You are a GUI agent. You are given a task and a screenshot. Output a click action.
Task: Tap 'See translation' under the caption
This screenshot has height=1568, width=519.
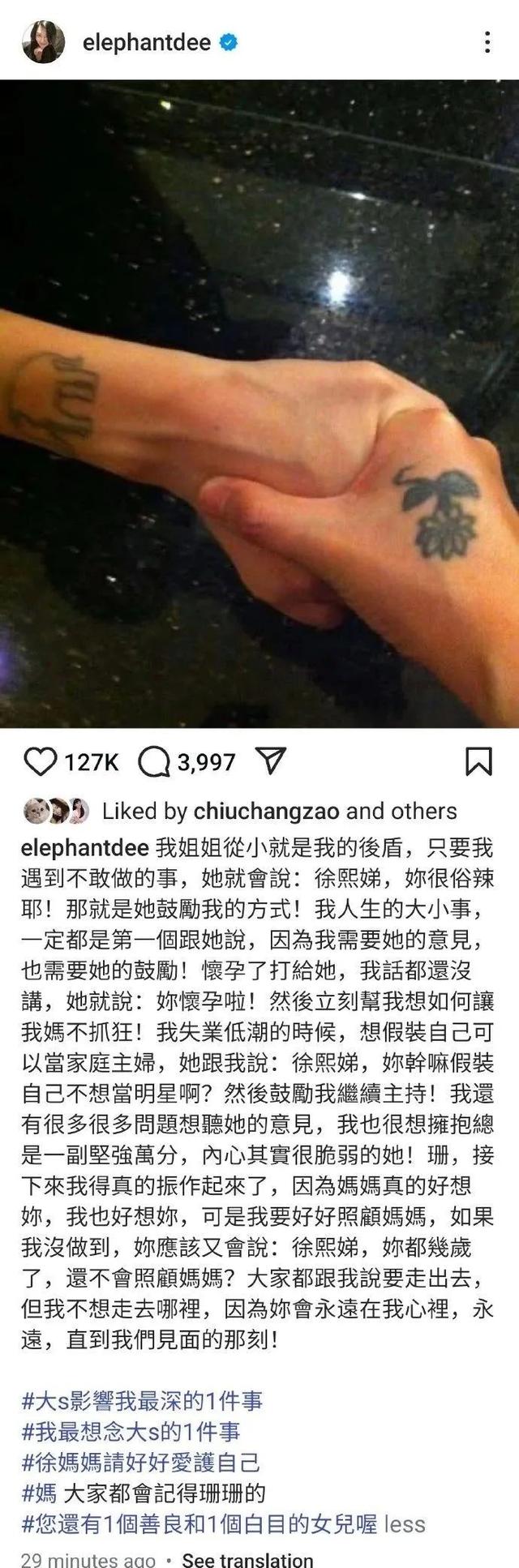[247, 1559]
